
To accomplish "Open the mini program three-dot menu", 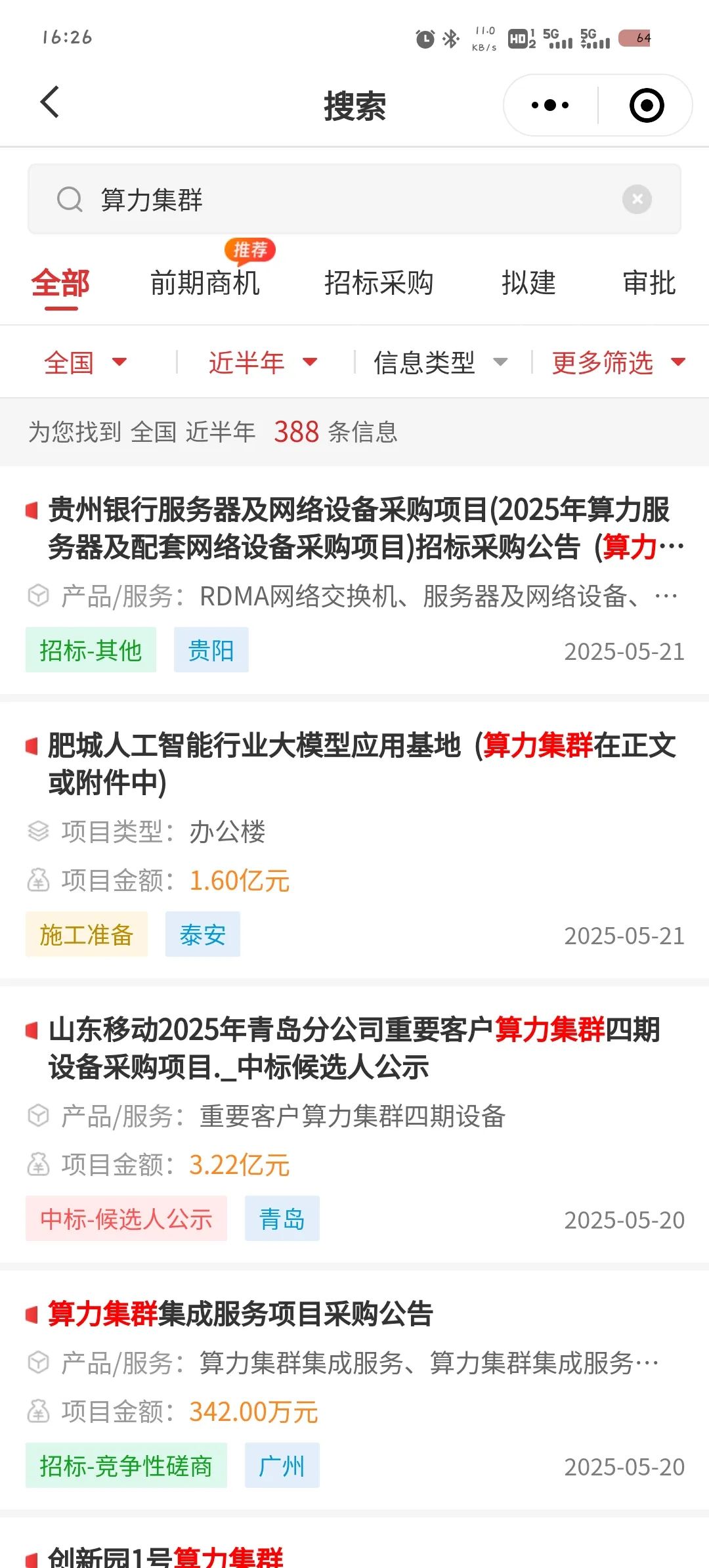I will click(550, 105).
